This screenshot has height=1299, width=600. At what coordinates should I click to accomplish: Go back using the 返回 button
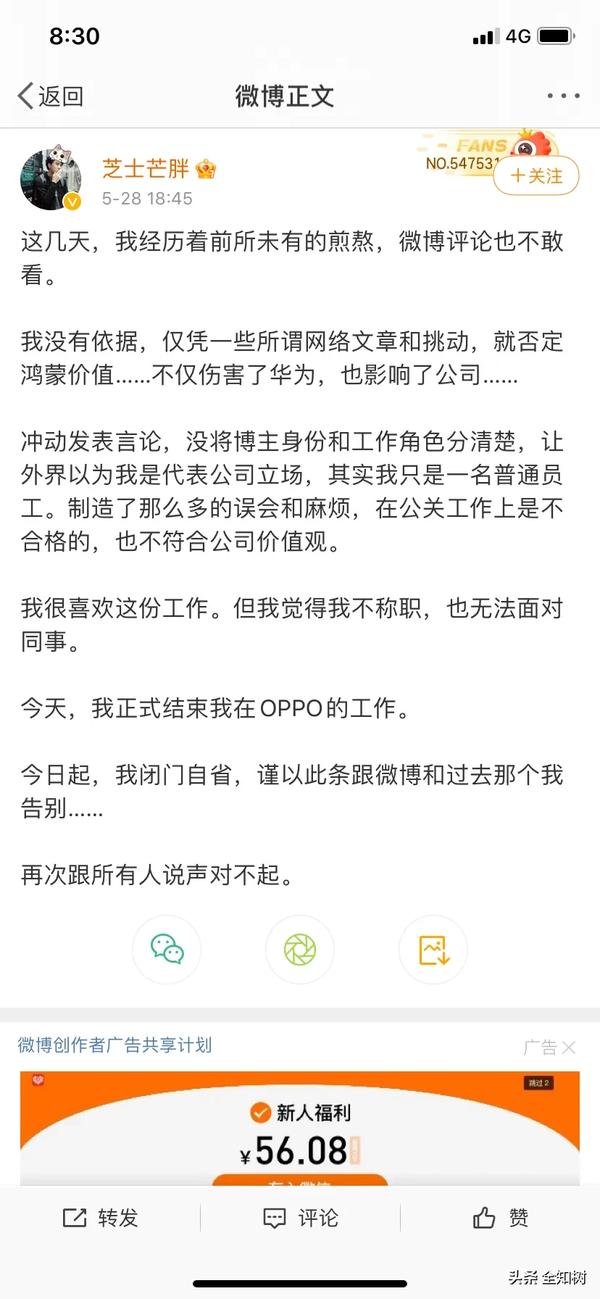tap(50, 96)
